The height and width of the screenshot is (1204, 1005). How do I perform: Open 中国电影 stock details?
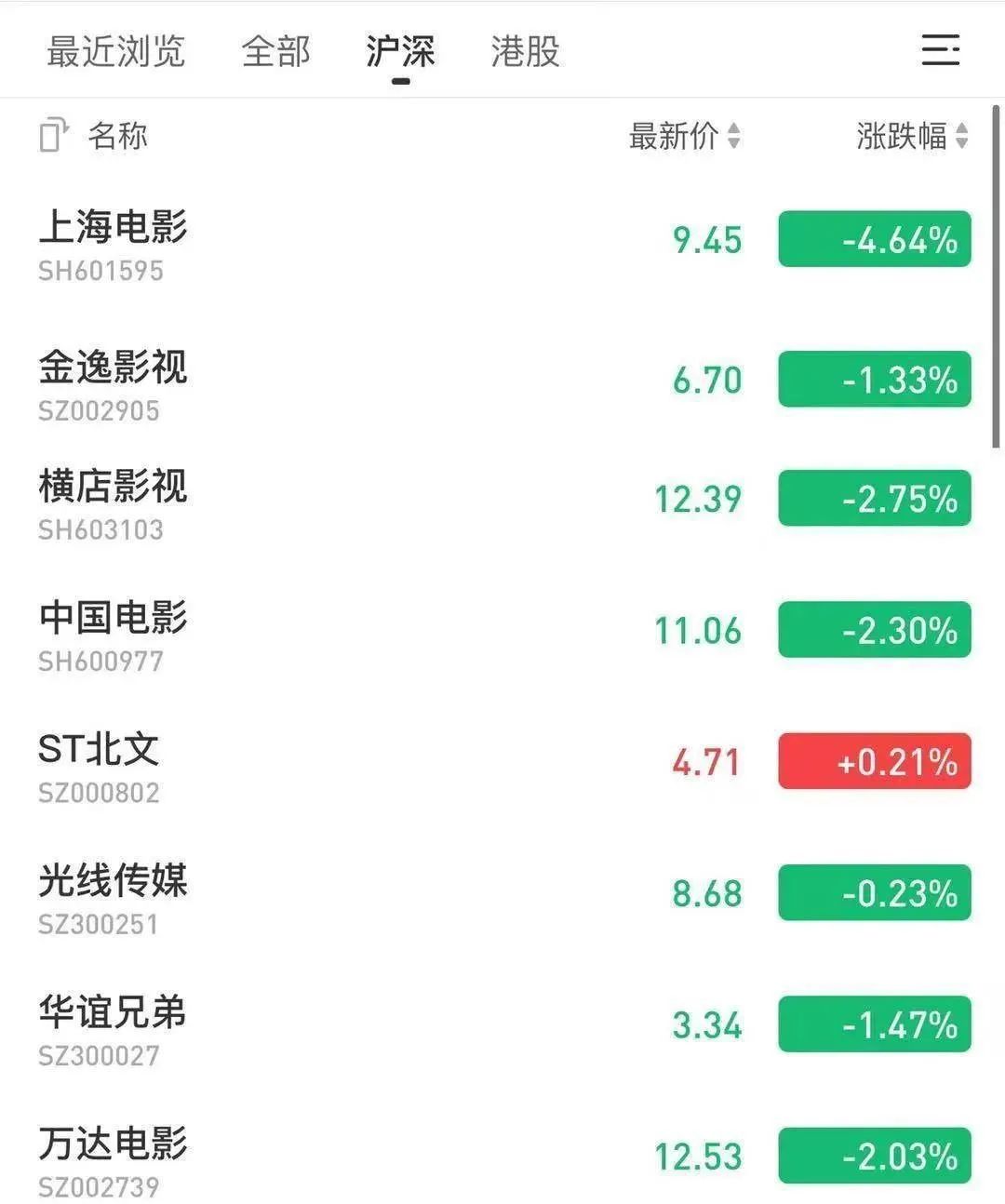click(x=114, y=632)
